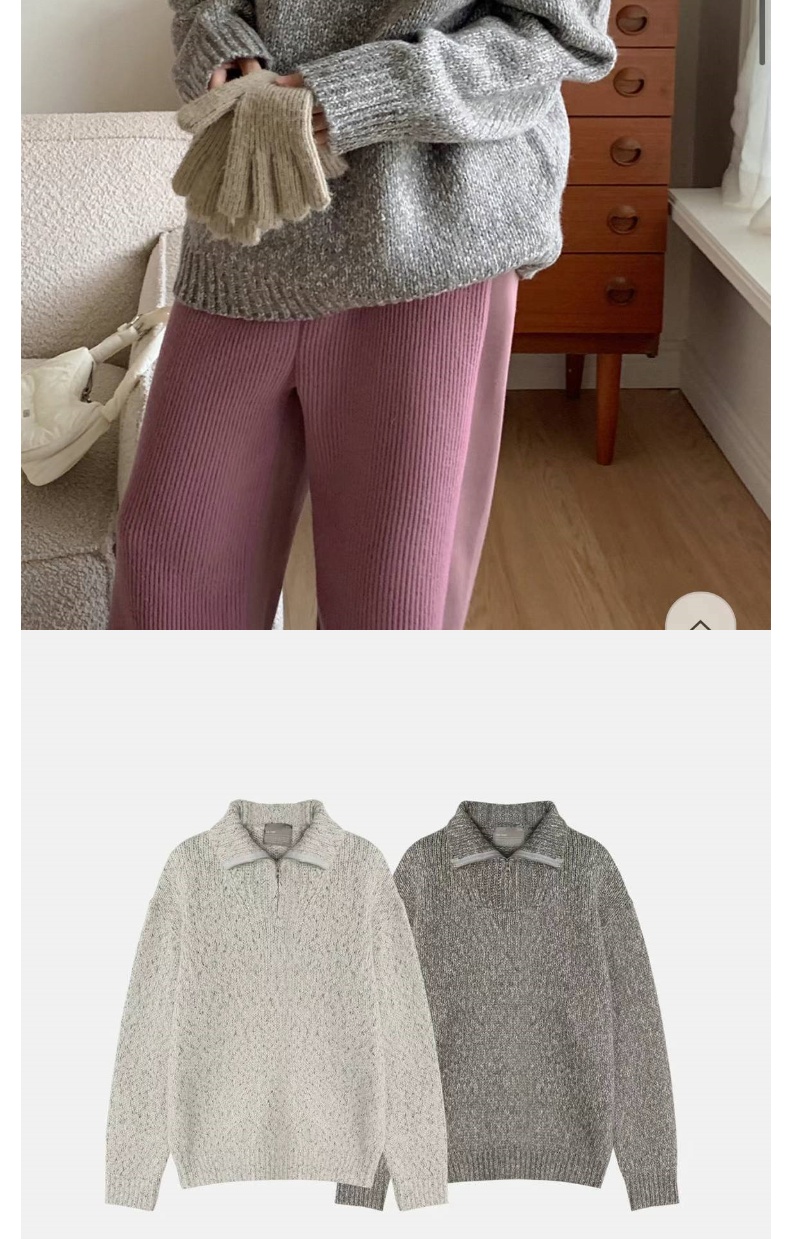The width and height of the screenshot is (788, 1239).
Task: Tap the scroll-to-top arrow button
Action: click(x=700, y=616)
